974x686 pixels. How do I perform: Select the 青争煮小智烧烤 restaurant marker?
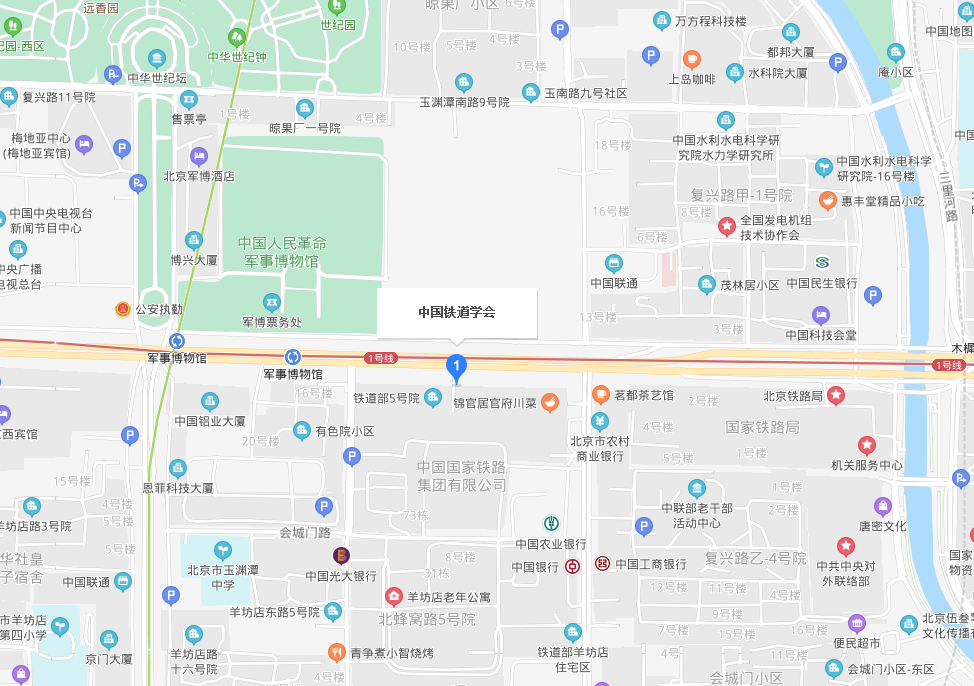[337, 654]
